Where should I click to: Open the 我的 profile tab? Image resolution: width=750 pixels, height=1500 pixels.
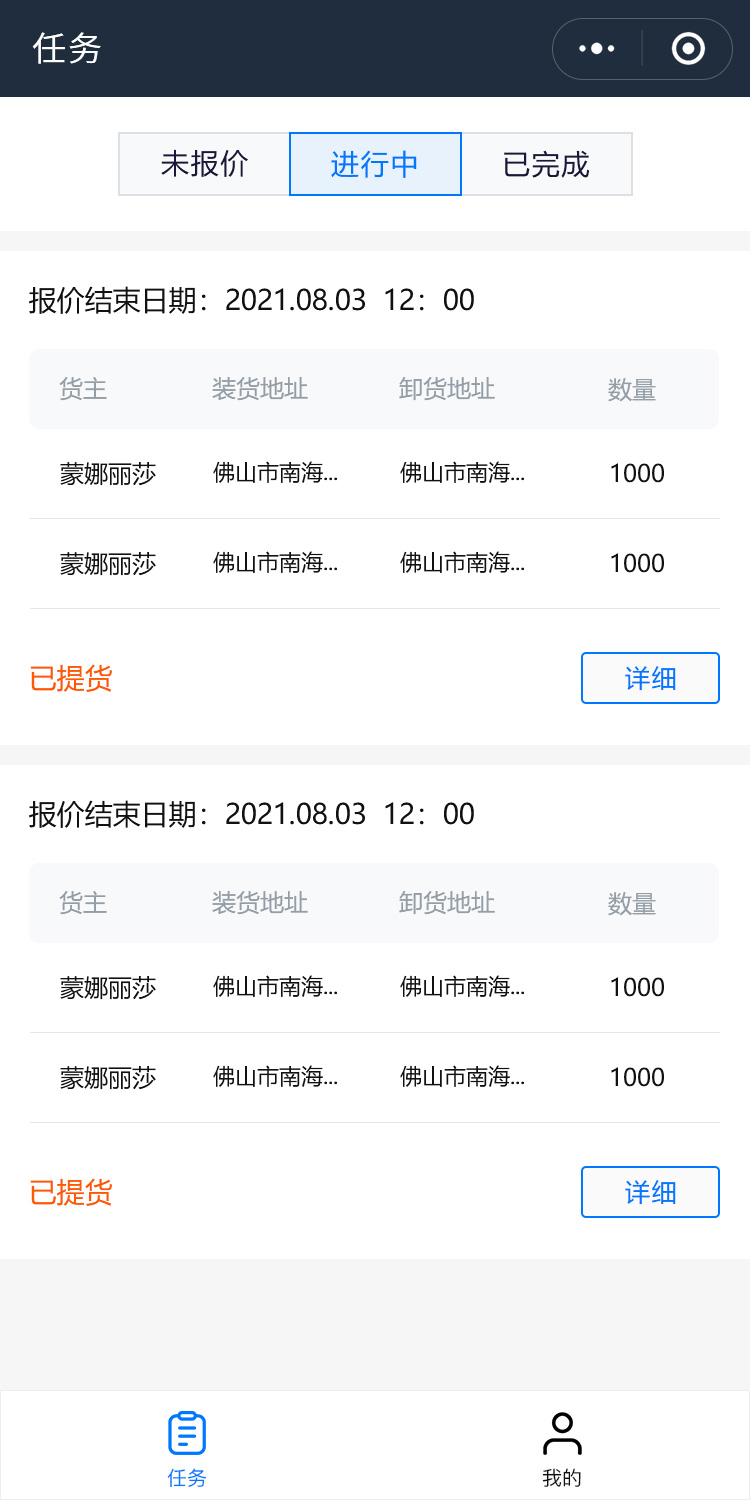tap(562, 1447)
